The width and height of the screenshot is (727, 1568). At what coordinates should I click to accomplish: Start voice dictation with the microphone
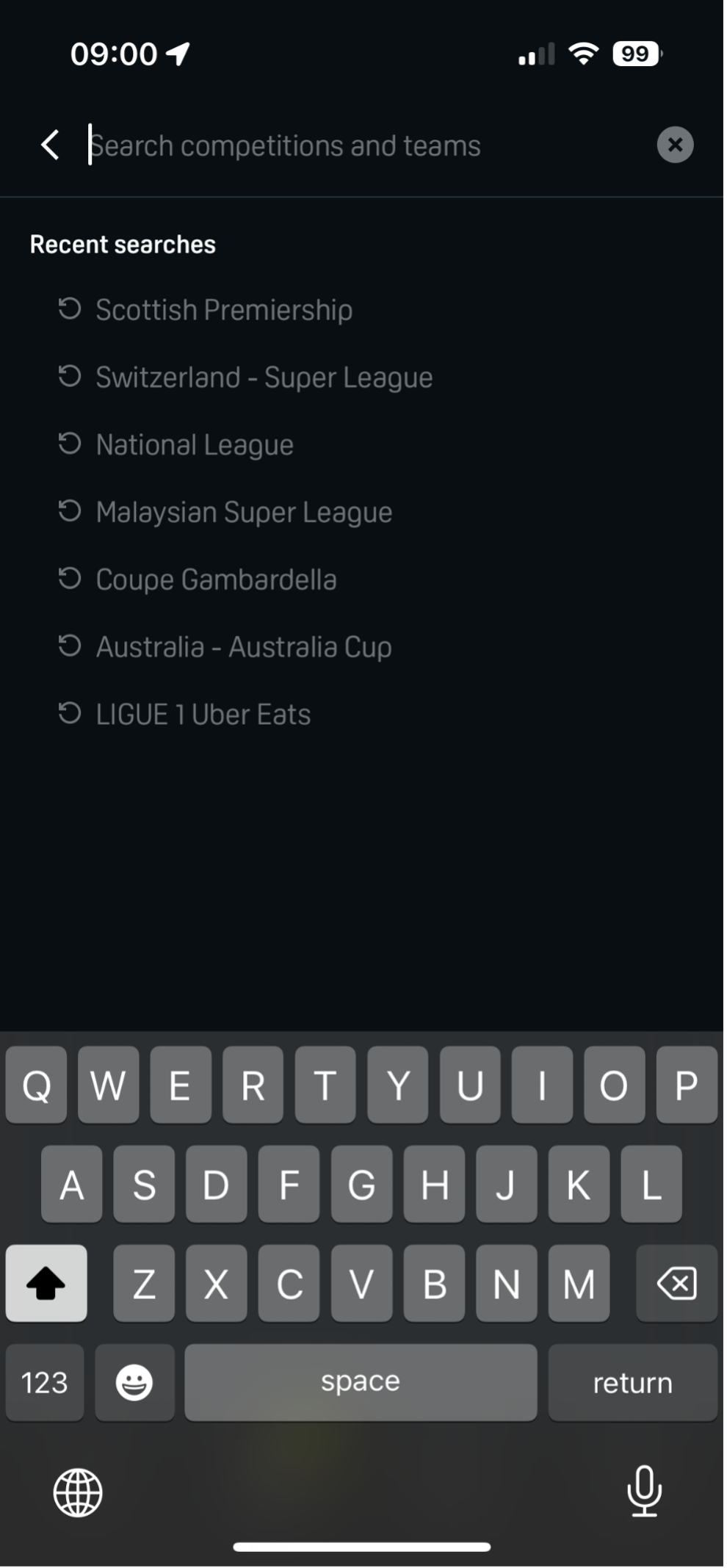644,1491
